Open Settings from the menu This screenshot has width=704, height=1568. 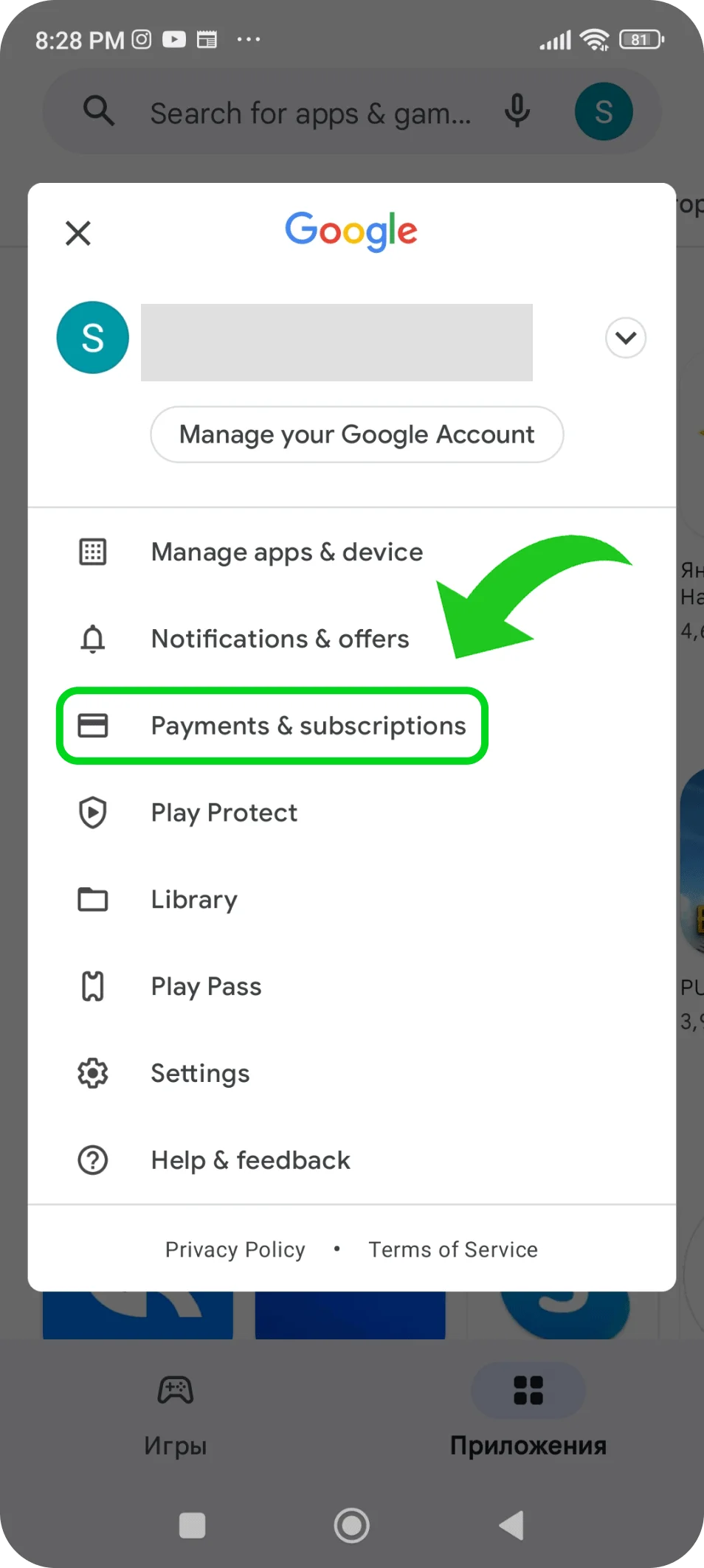tap(200, 1074)
